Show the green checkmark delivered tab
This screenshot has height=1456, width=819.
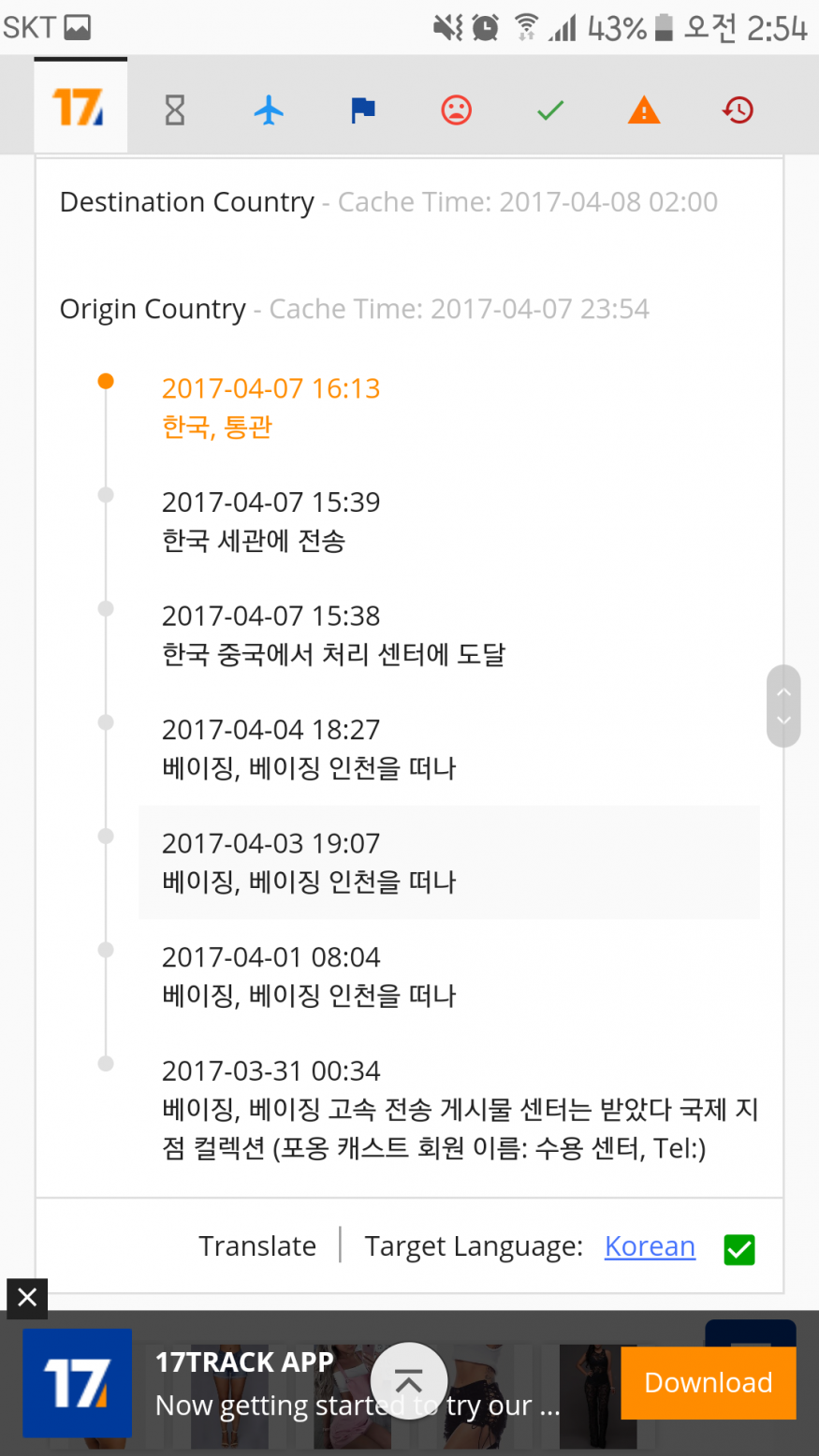(550, 110)
